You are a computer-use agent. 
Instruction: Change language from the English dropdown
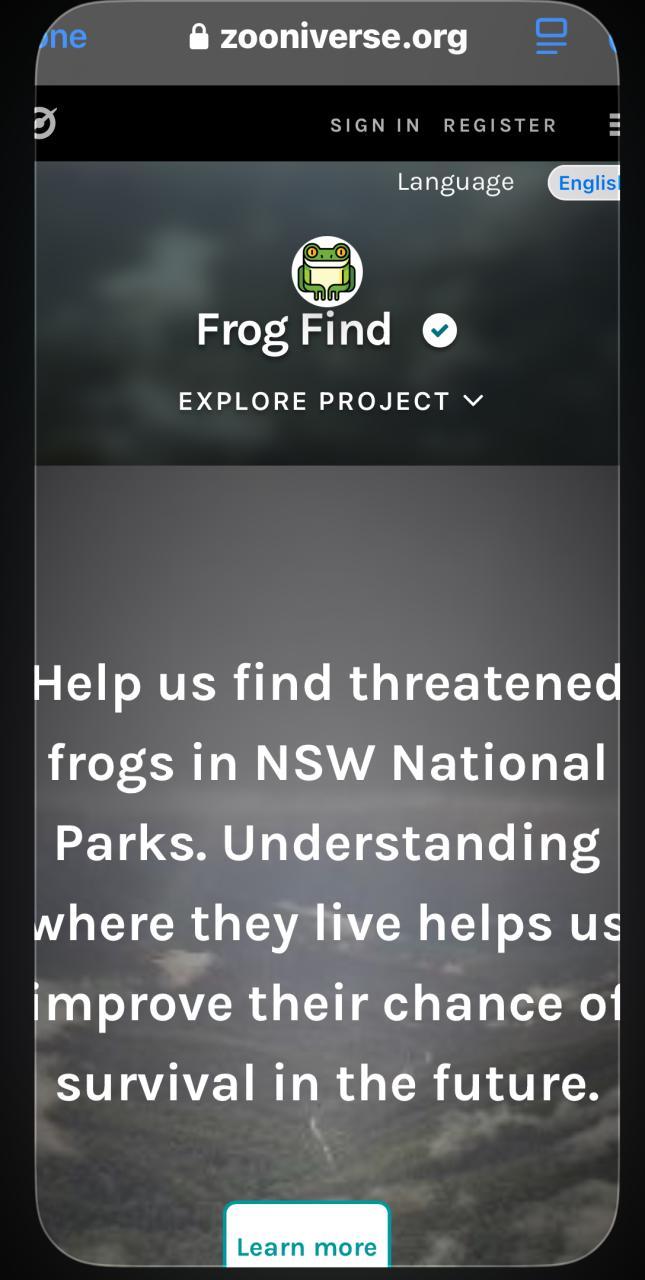pos(586,183)
